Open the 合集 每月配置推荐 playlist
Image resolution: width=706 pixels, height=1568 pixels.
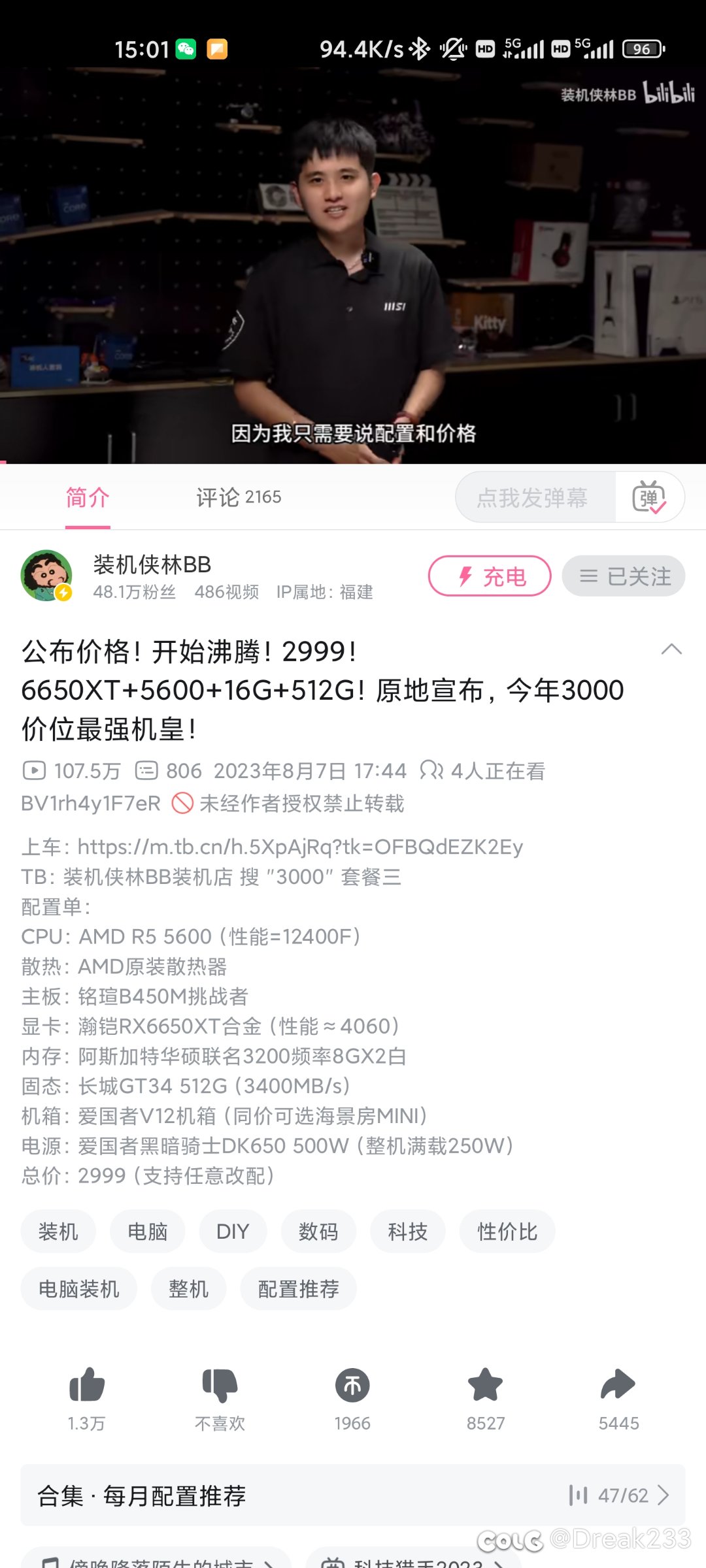click(353, 1495)
